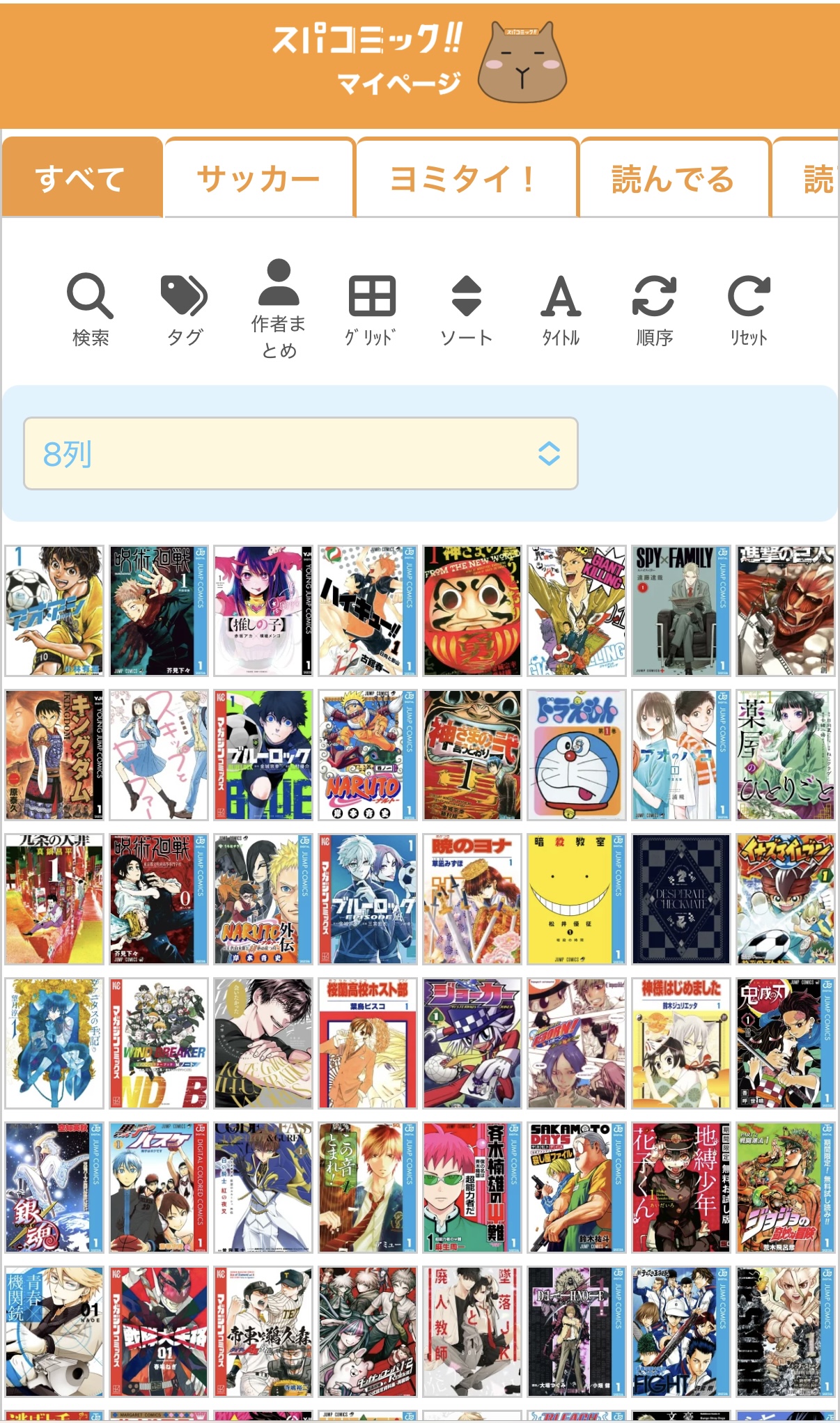
Task: Open the ハイキュー!! volume 1 cover
Action: coord(367,611)
